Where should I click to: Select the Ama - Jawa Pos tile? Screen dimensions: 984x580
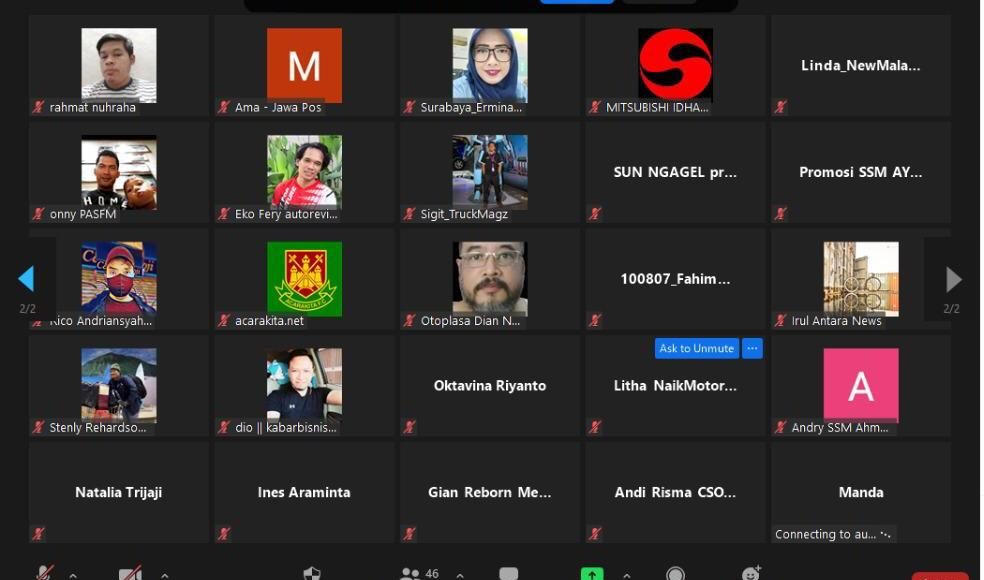304,65
